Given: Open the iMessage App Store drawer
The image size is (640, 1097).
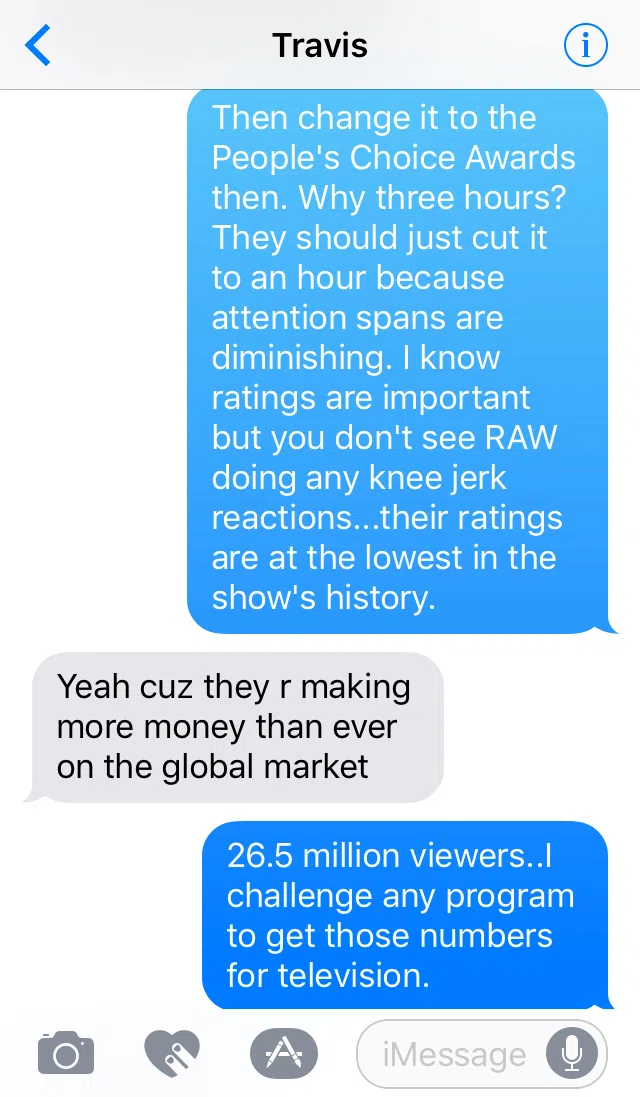Looking at the screenshot, I should [x=283, y=1053].
